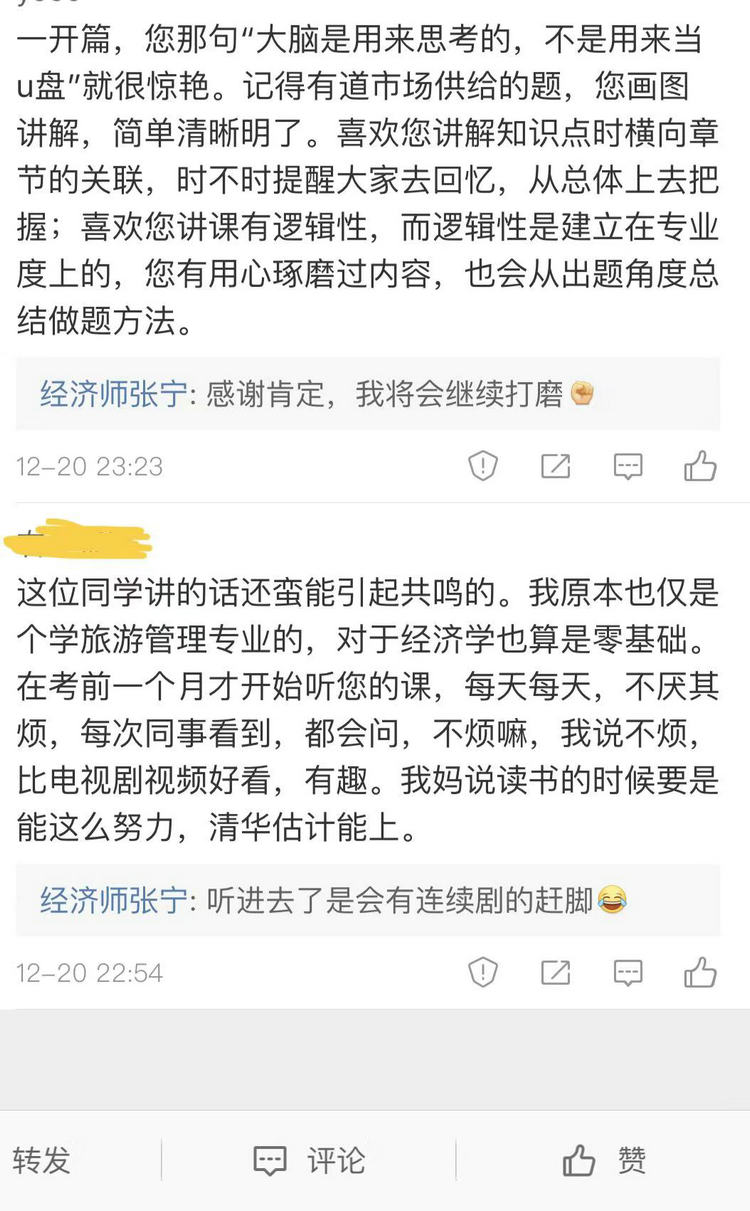The width and height of the screenshot is (750, 1211).
Task: Share the comment posted at 12-20 23:23
Action: tap(555, 466)
